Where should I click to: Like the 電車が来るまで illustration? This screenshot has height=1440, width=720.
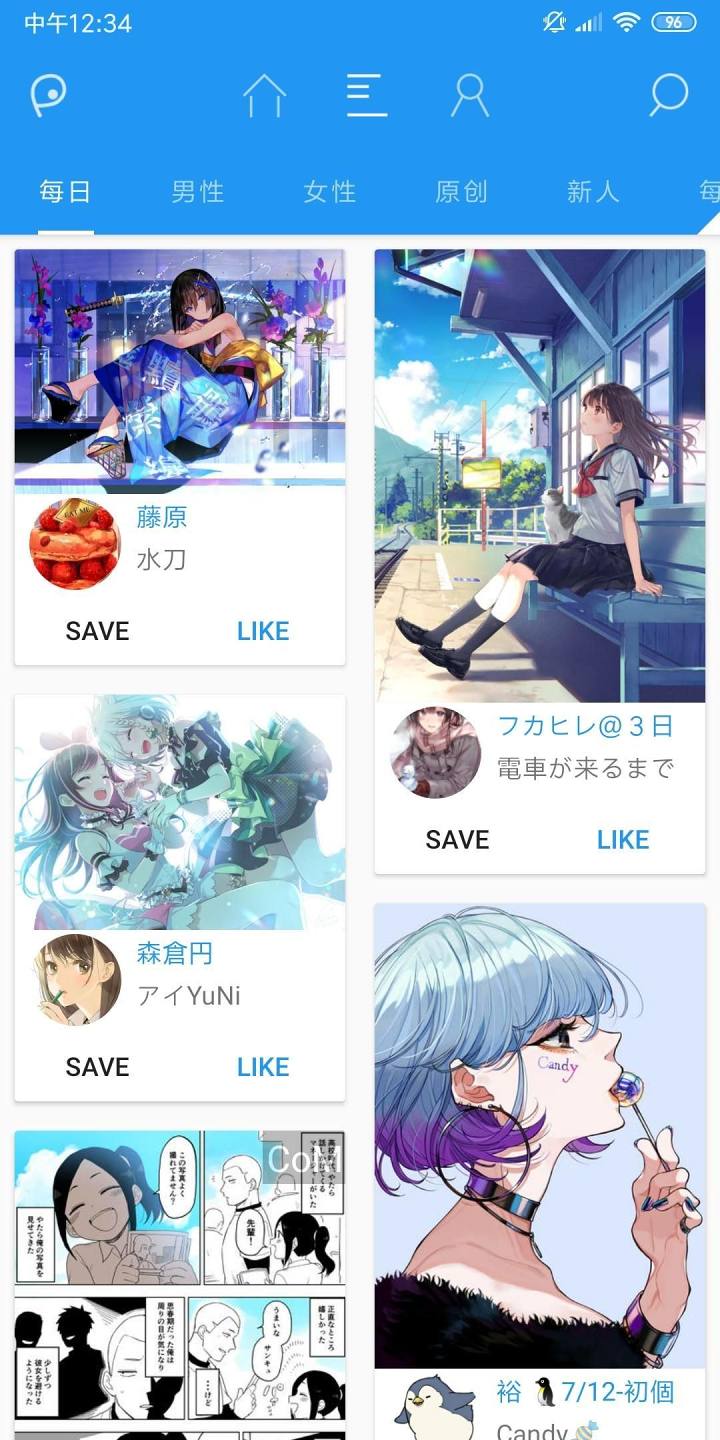coord(623,840)
